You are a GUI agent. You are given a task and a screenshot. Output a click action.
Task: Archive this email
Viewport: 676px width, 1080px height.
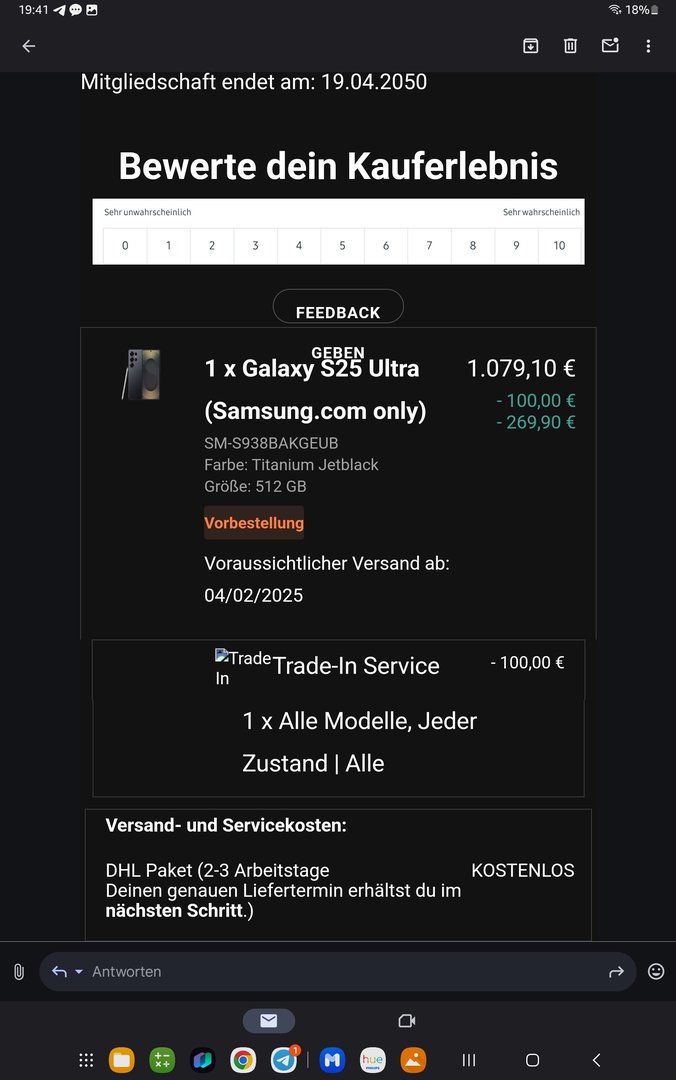tap(530, 46)
